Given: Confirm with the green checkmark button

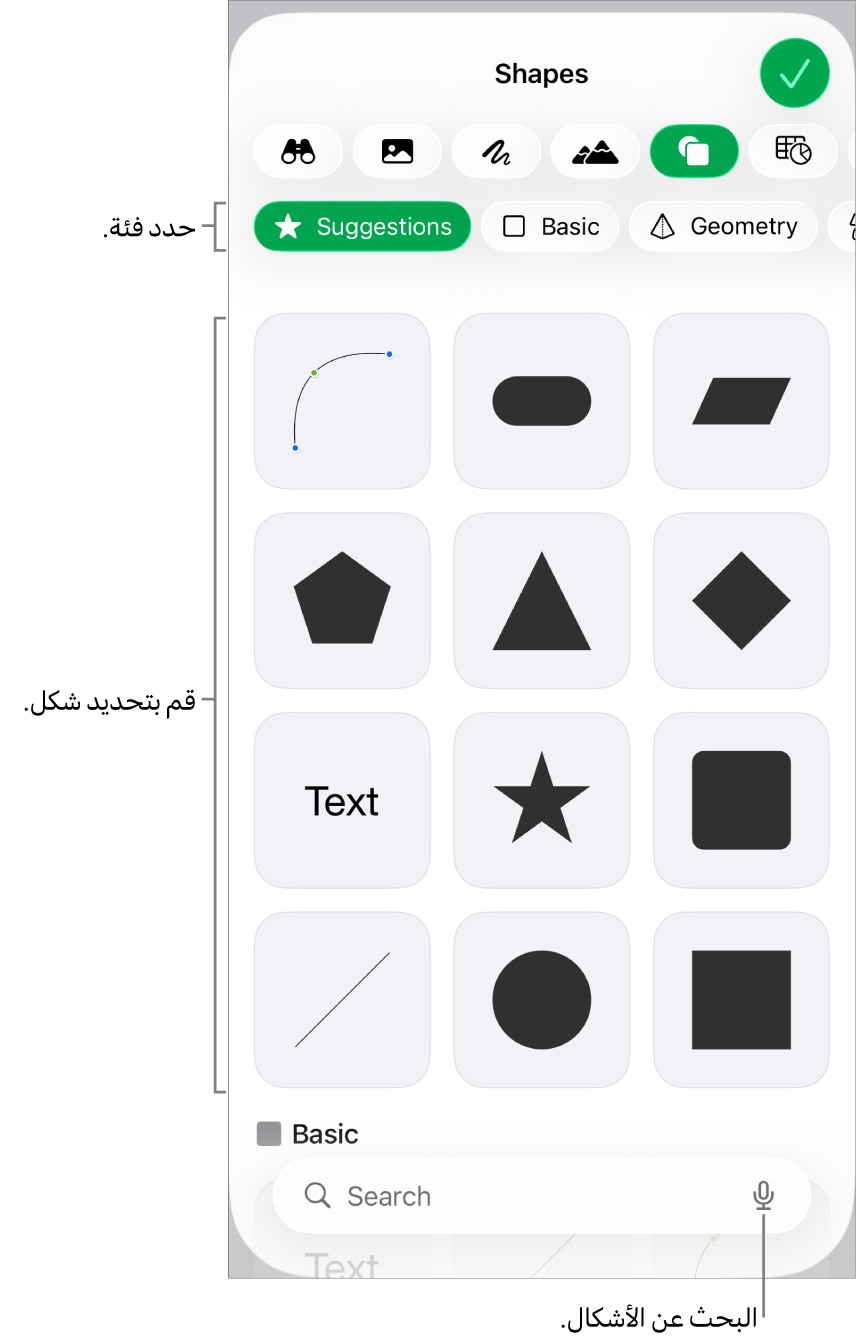Looking at the screenshot, I should tap(794, 73).
